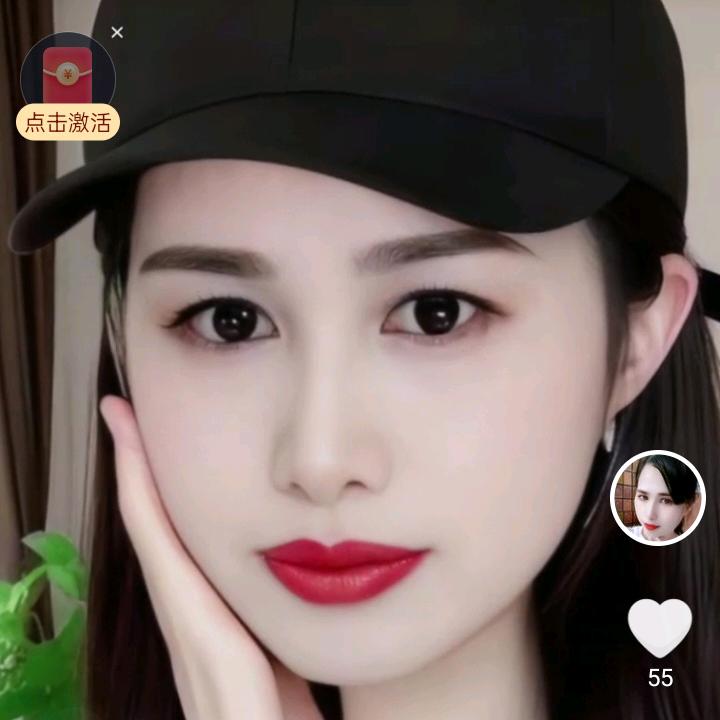Open the creator's profile avatar

[658, 498]
